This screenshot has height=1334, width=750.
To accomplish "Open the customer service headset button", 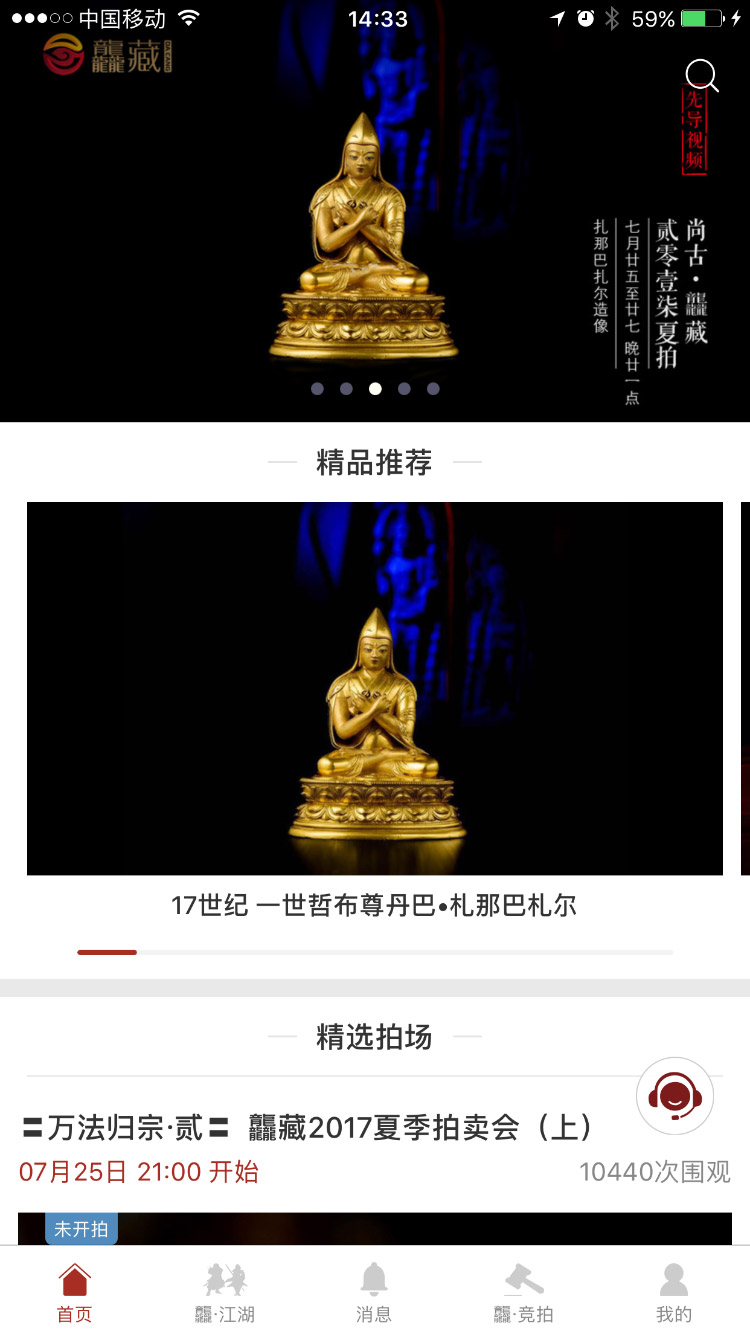I will (675, 1096).
